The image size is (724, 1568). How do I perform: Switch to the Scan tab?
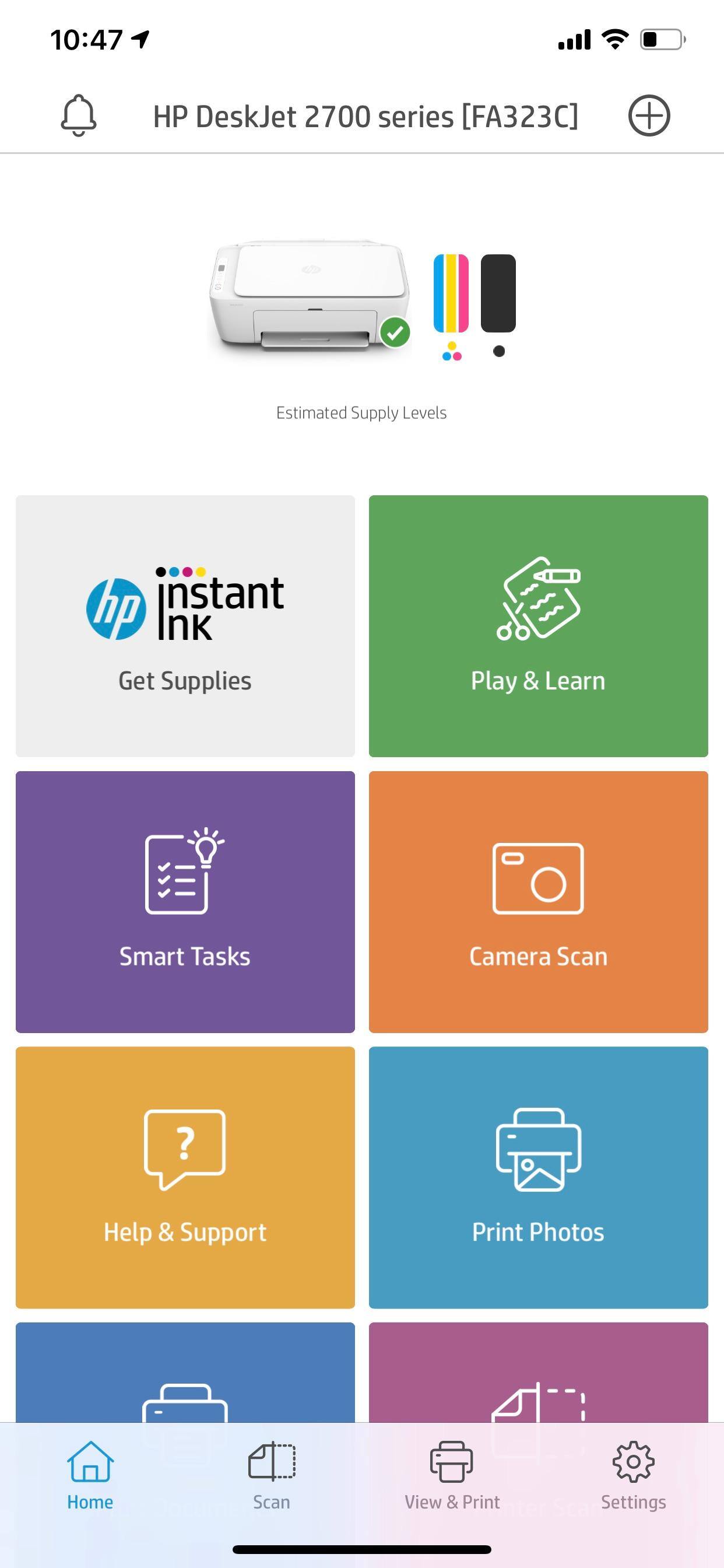pyautogui.click(x=271, y=1475)
